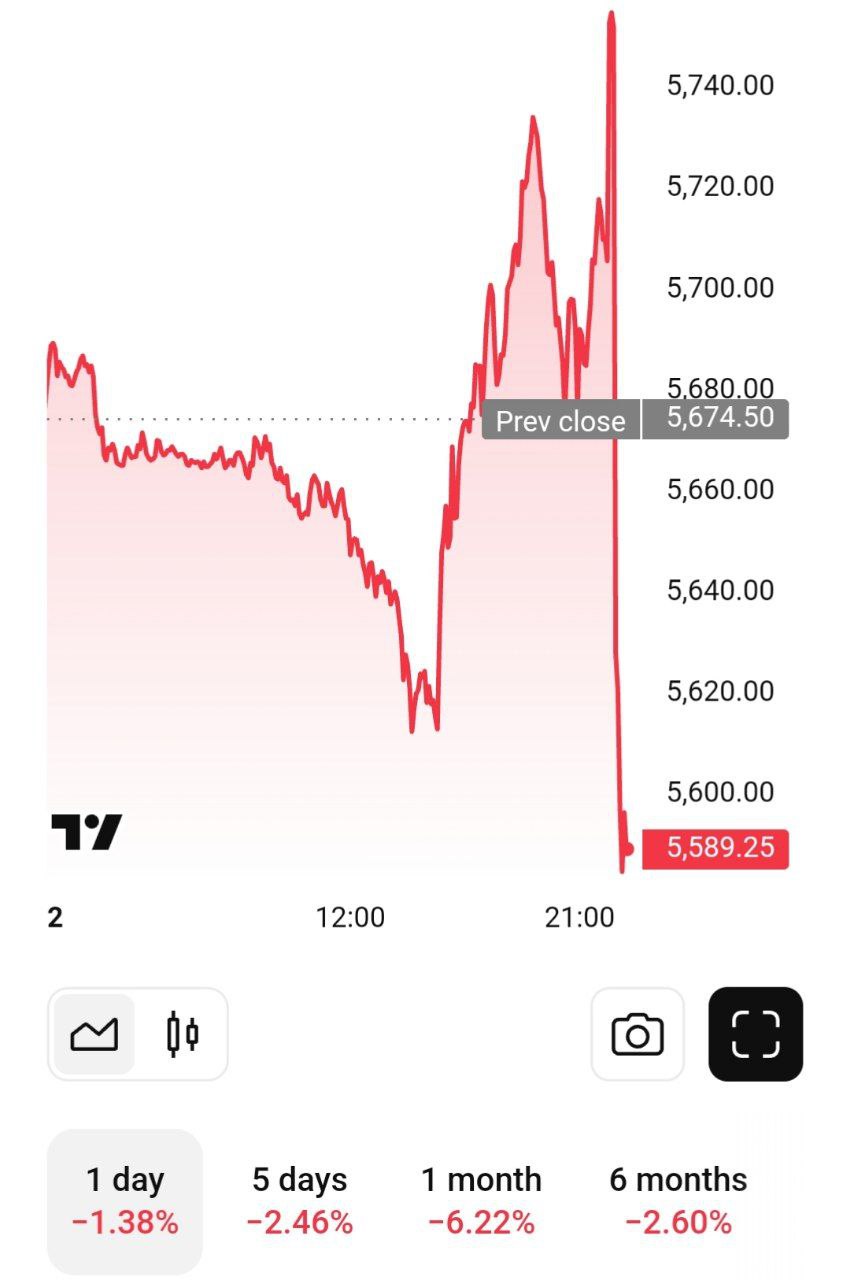
Task: Select the 1 day range
Action: pos(125,1200)
